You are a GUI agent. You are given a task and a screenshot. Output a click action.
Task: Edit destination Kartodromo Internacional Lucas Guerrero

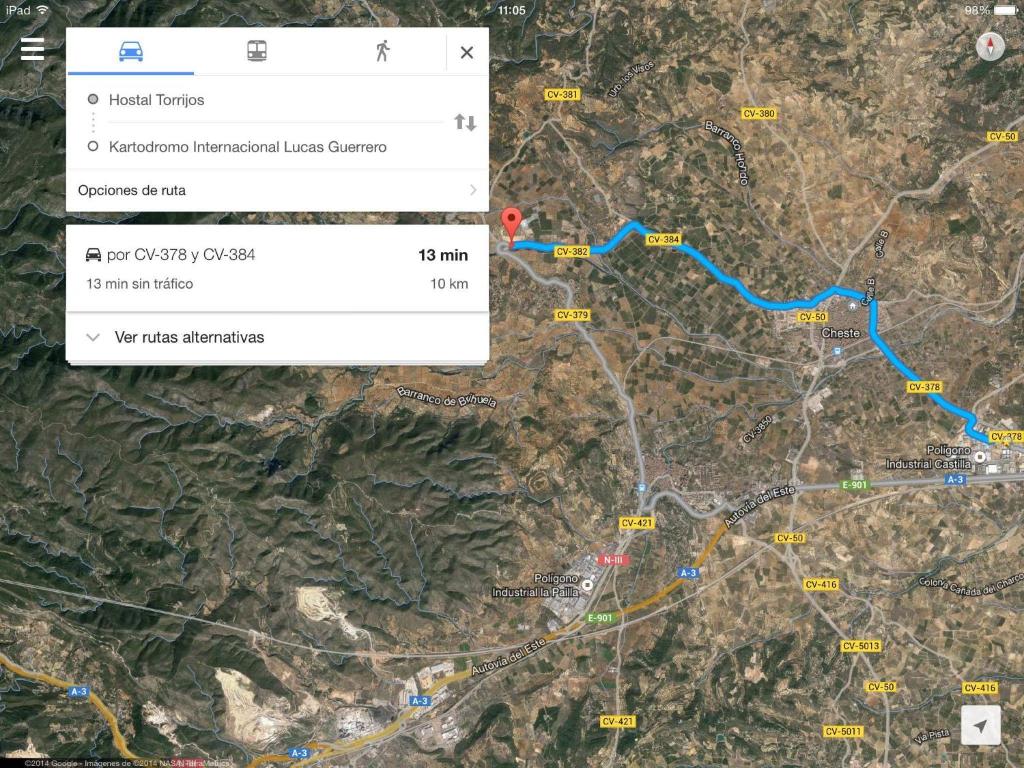coord(260,147)
